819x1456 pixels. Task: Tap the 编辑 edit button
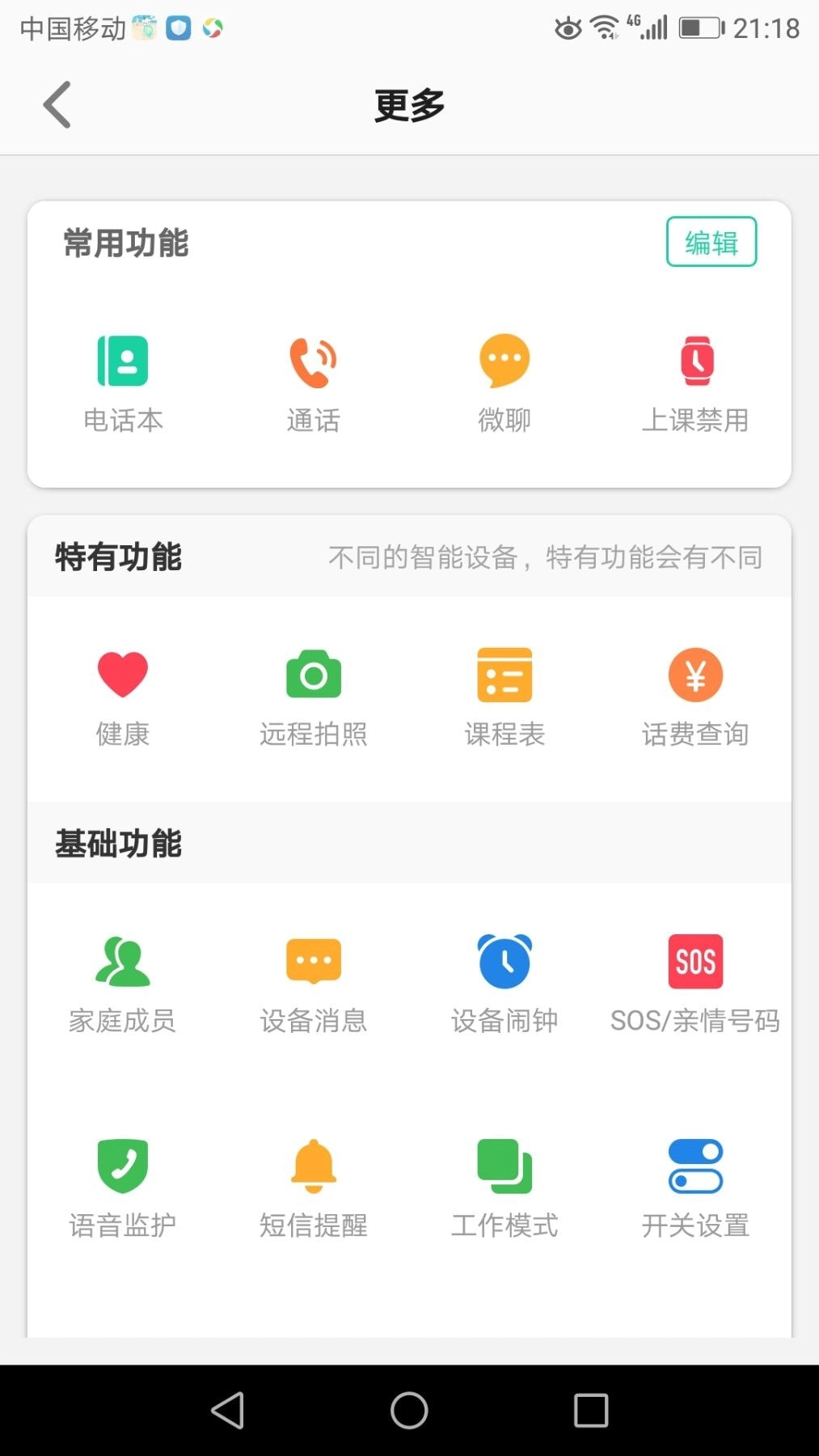[710, 242]
